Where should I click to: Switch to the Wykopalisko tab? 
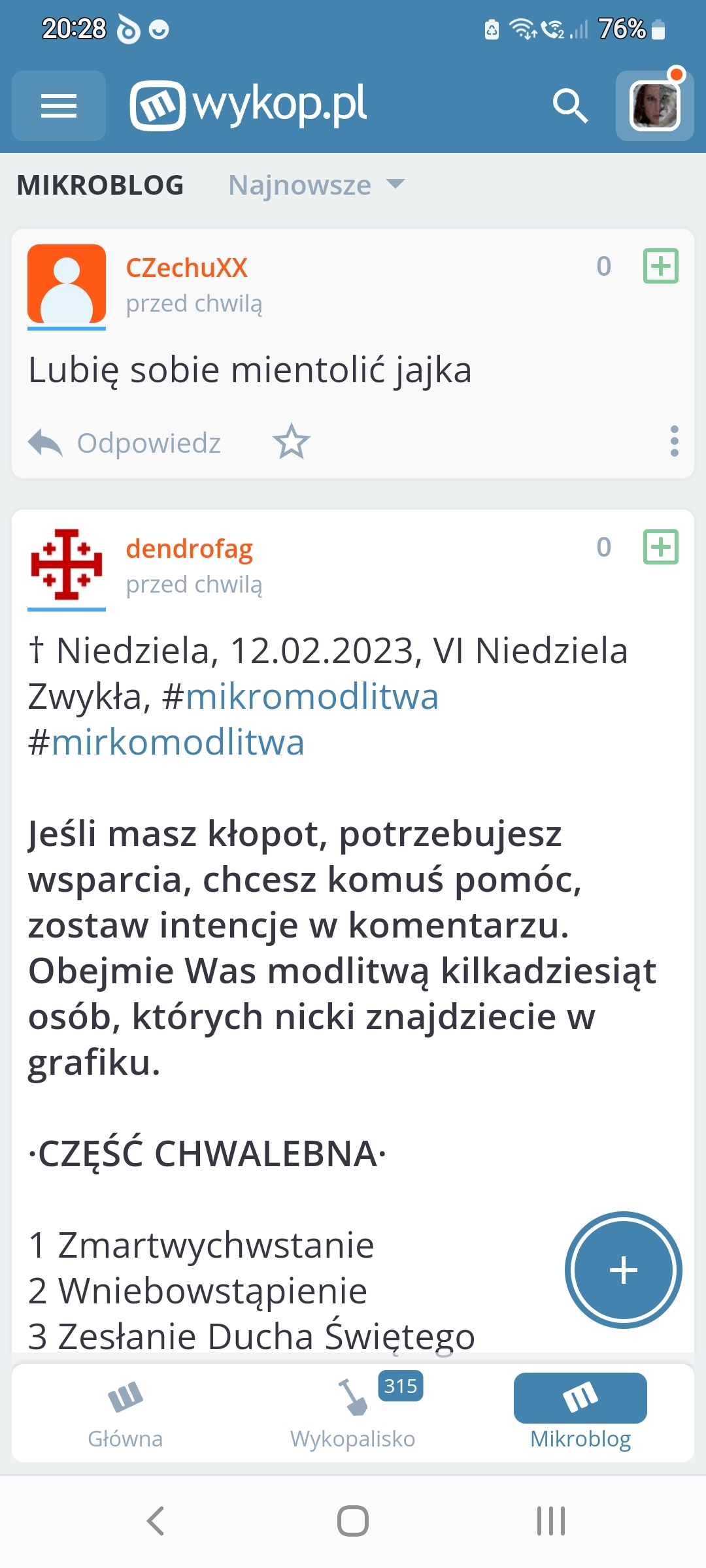353,1414
